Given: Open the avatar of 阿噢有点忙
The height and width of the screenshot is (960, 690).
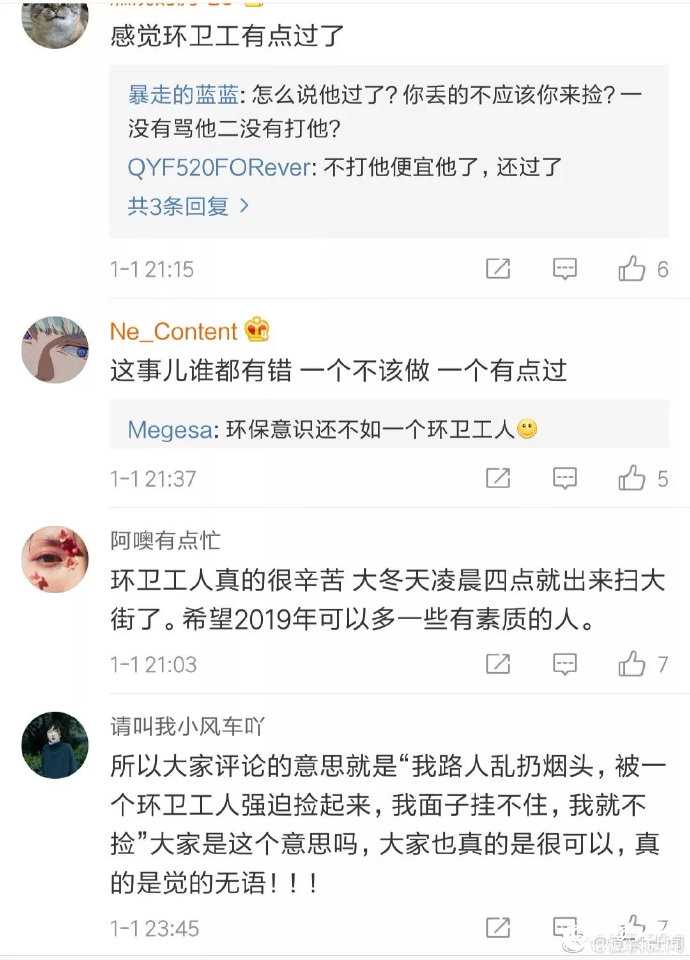Looking at the screenshot, I should (55, 559).
